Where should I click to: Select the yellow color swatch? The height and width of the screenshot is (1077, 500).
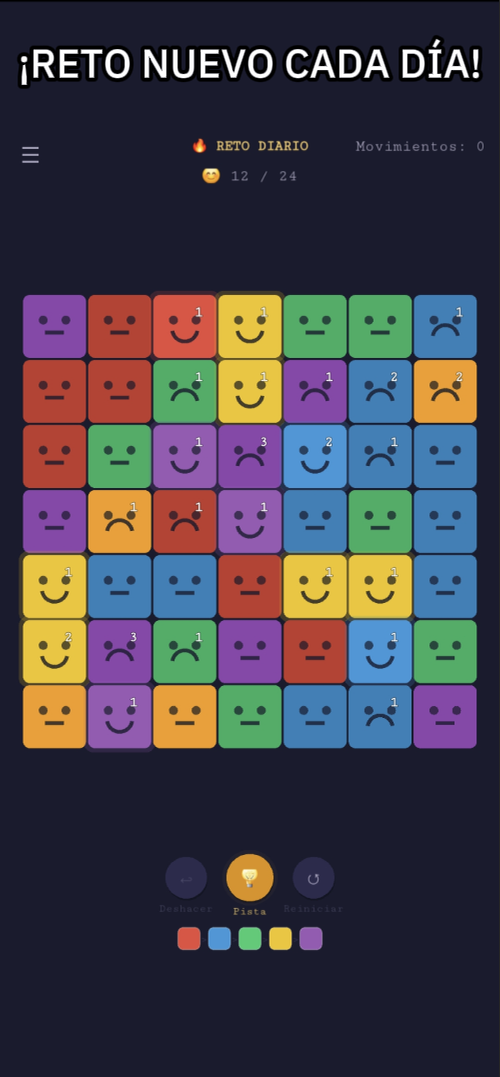(x=280, y=938)
